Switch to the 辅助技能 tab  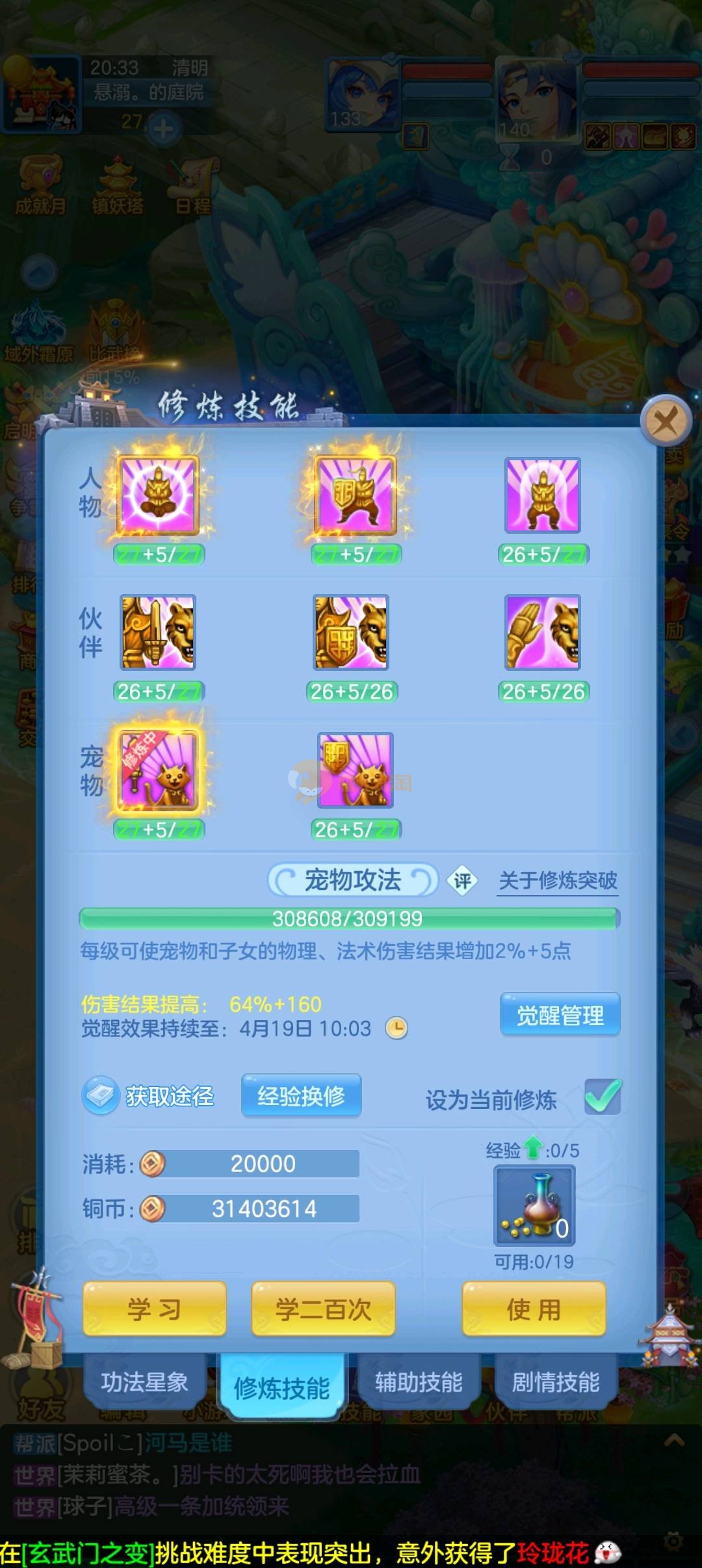point(419,1382)
